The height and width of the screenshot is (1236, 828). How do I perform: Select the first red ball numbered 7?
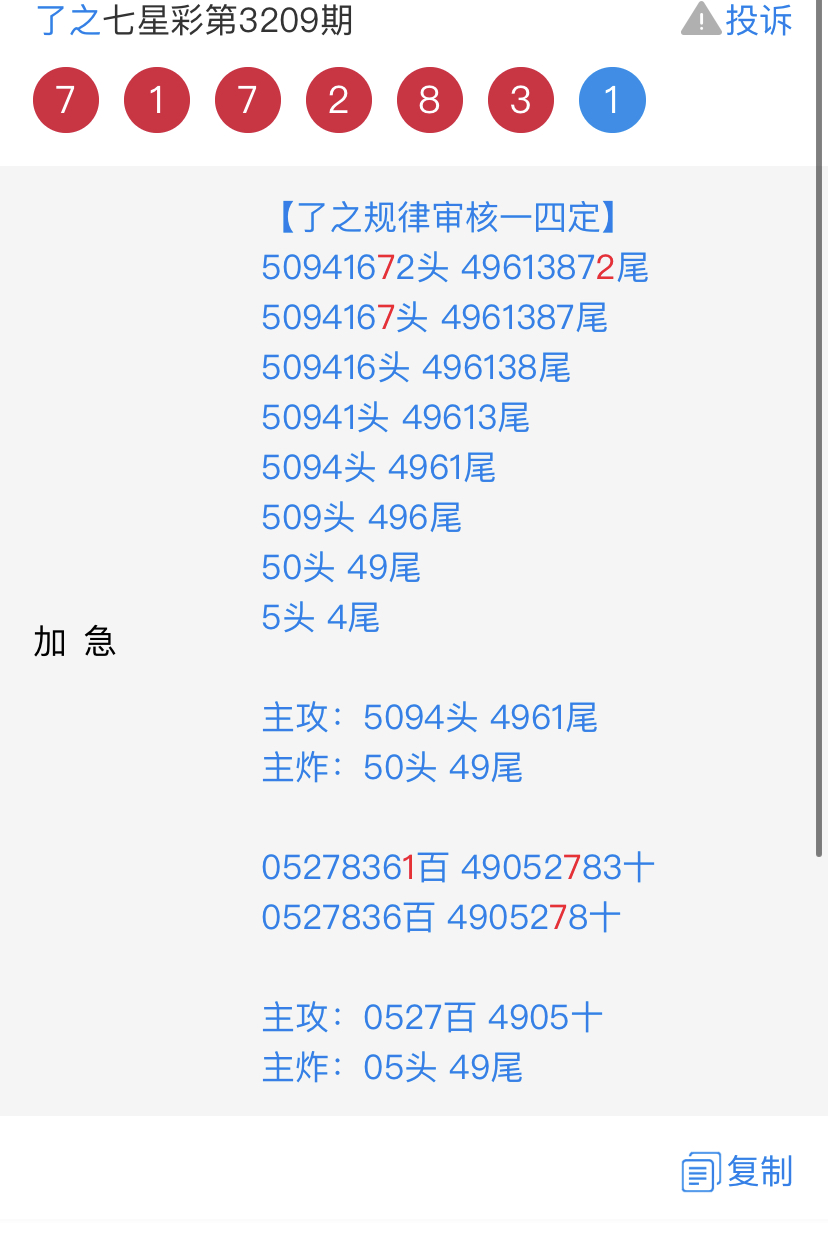pyautogui.click(x=65, y=99)
